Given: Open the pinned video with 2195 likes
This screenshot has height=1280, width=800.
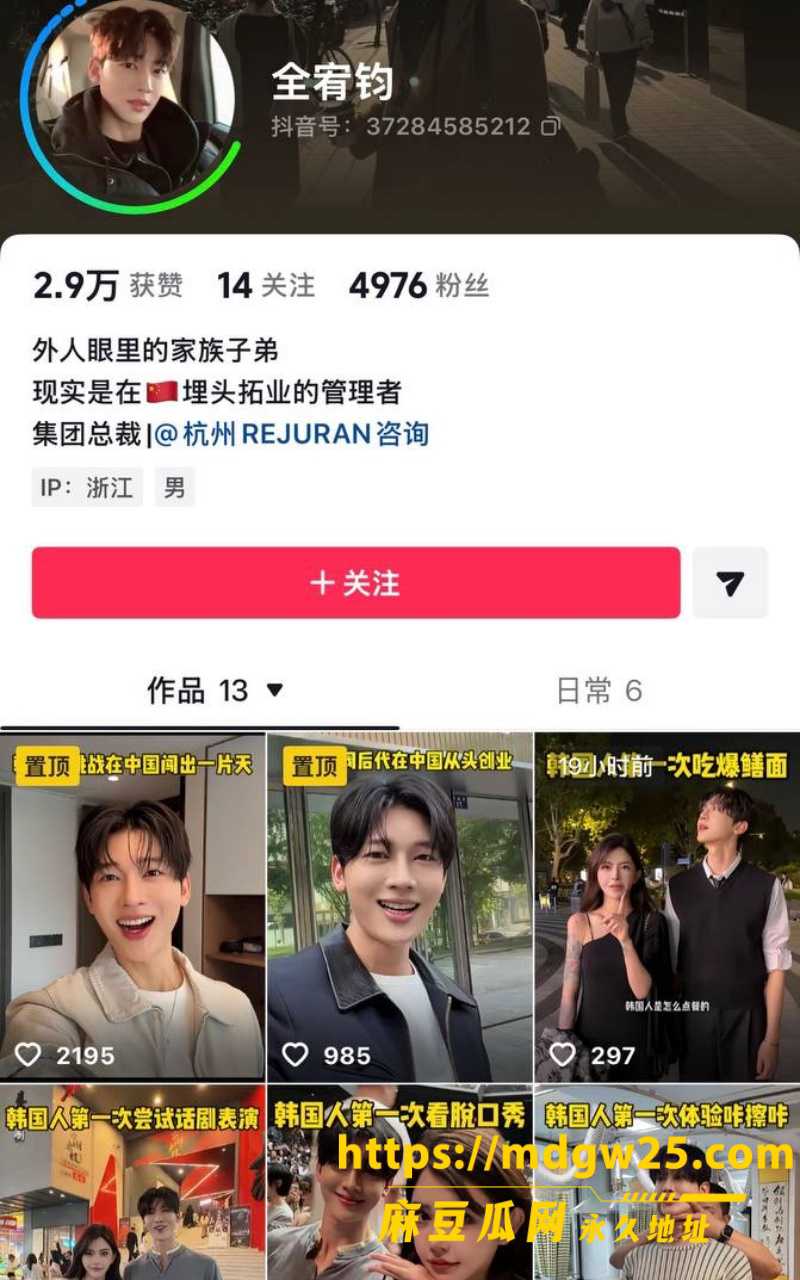Looking at the screenshot, I should click(132, 906).
